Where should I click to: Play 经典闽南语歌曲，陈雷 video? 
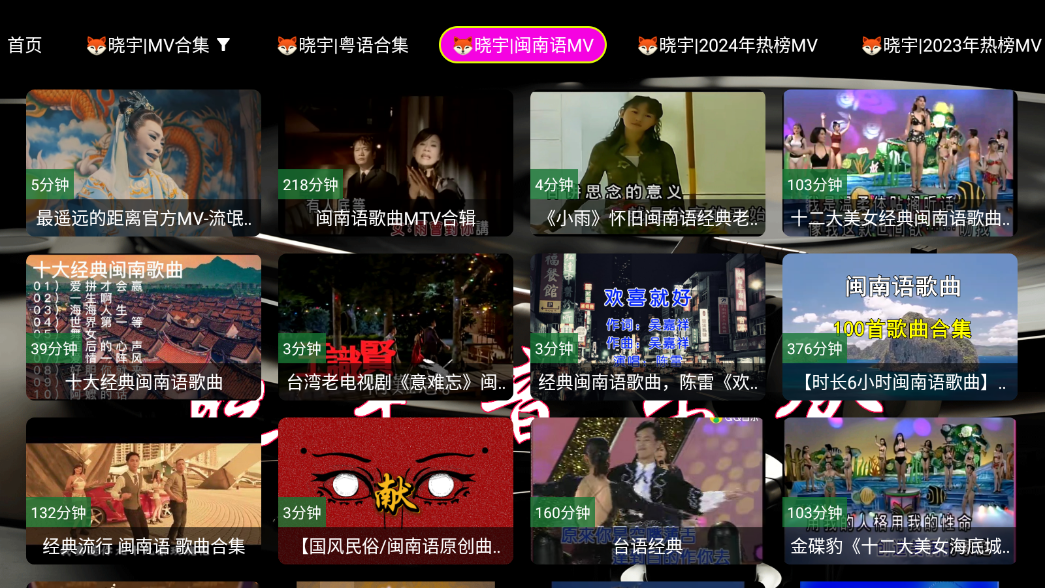[648, 327]
